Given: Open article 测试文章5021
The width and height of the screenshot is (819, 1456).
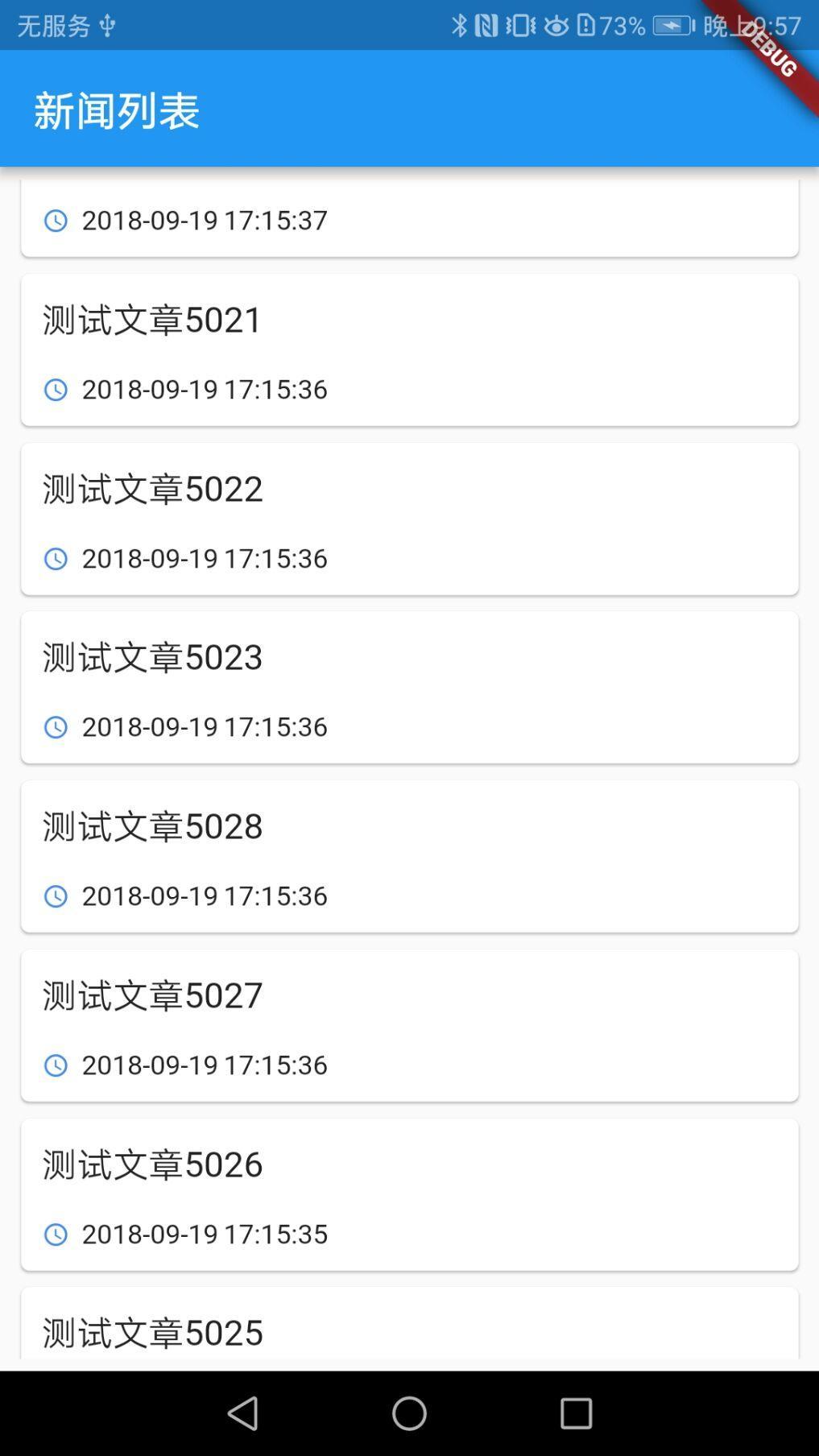Looking at the screenshot, I should coord(409,350).
